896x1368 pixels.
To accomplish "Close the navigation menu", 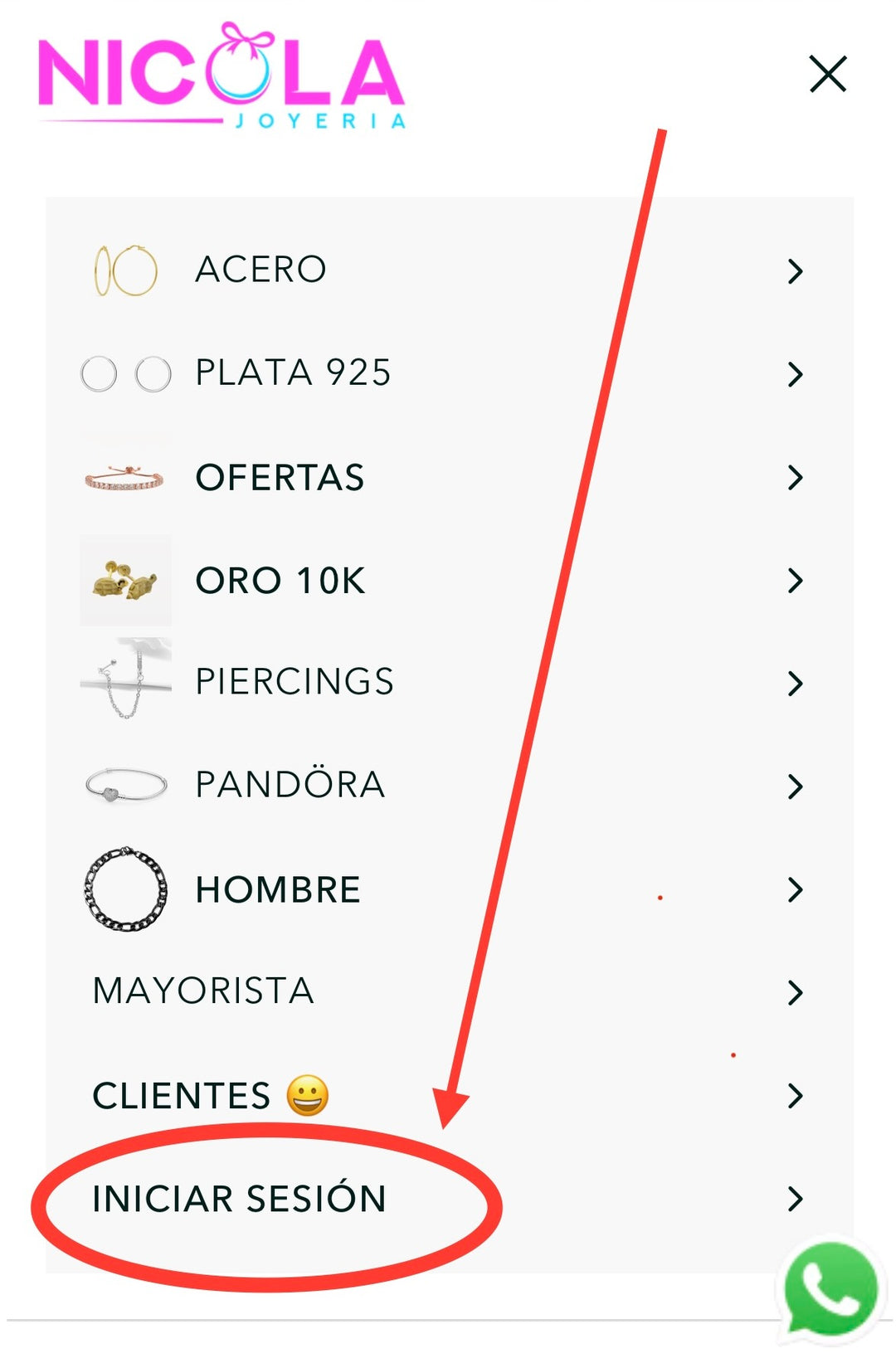I will (827, 74).
